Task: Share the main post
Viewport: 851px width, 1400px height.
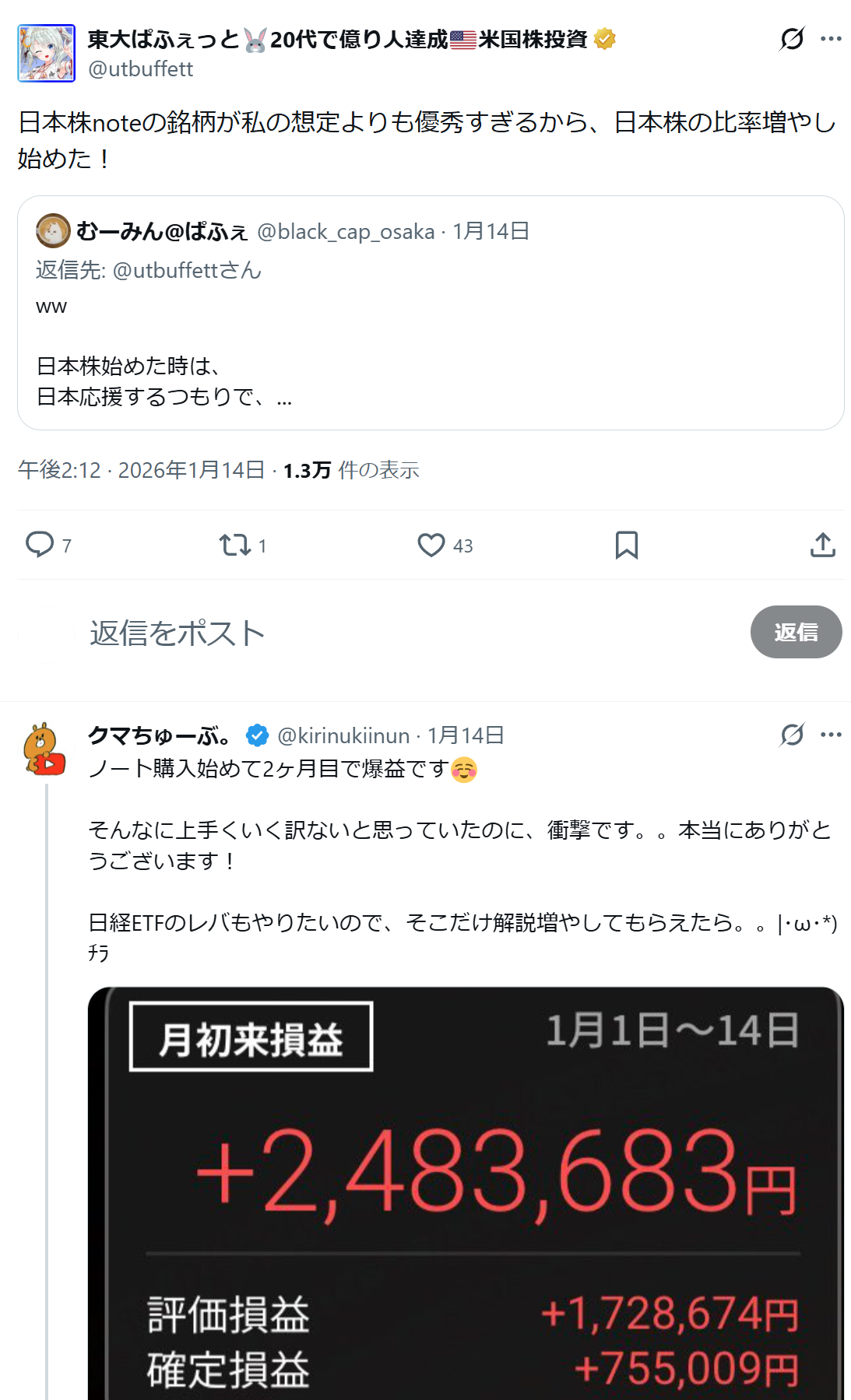Action: coord(822,545)
